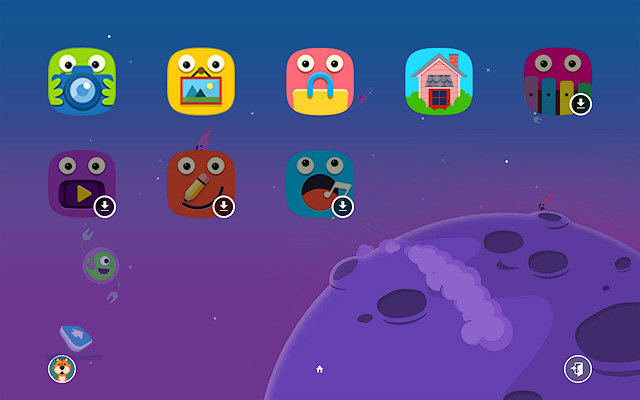Screen dimensions: 640x400
Task: Launch the yellow picture gallery app
Action: coord(201,82)
